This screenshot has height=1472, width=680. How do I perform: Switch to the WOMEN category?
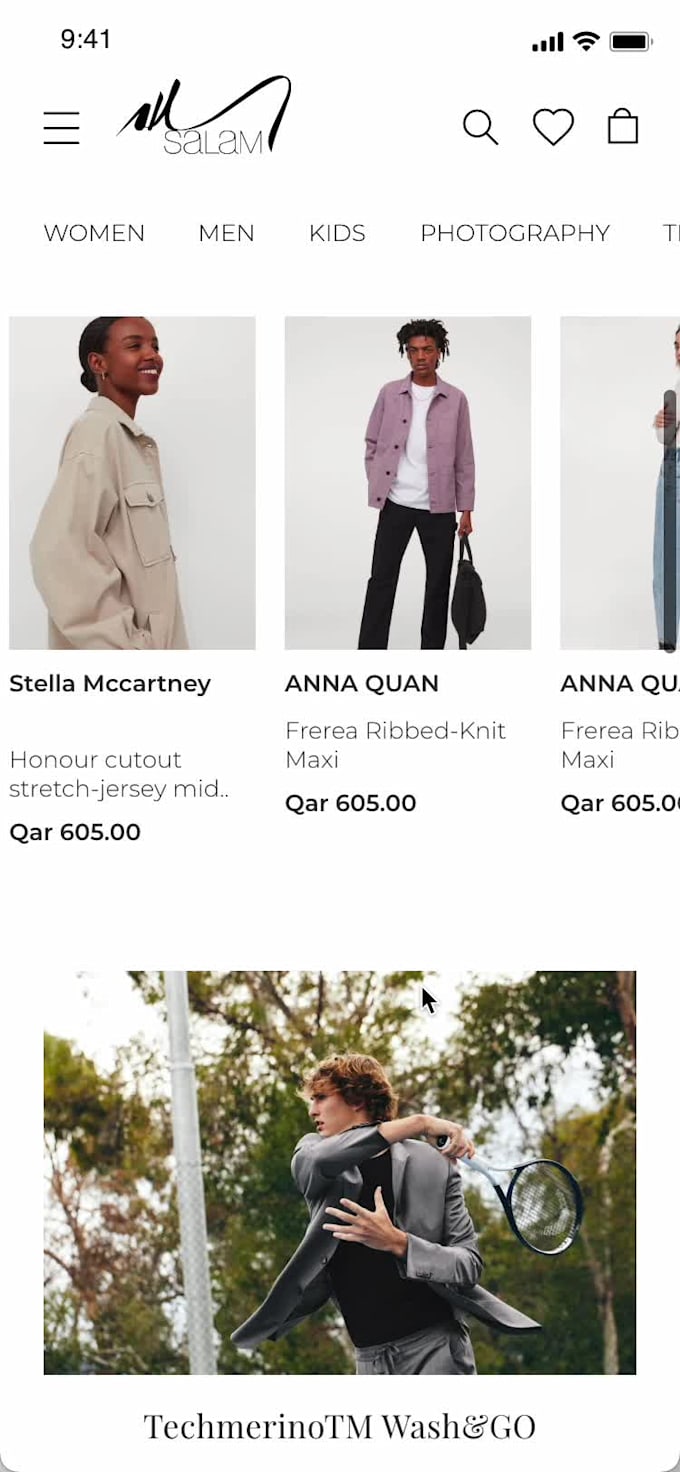(94, 233)
